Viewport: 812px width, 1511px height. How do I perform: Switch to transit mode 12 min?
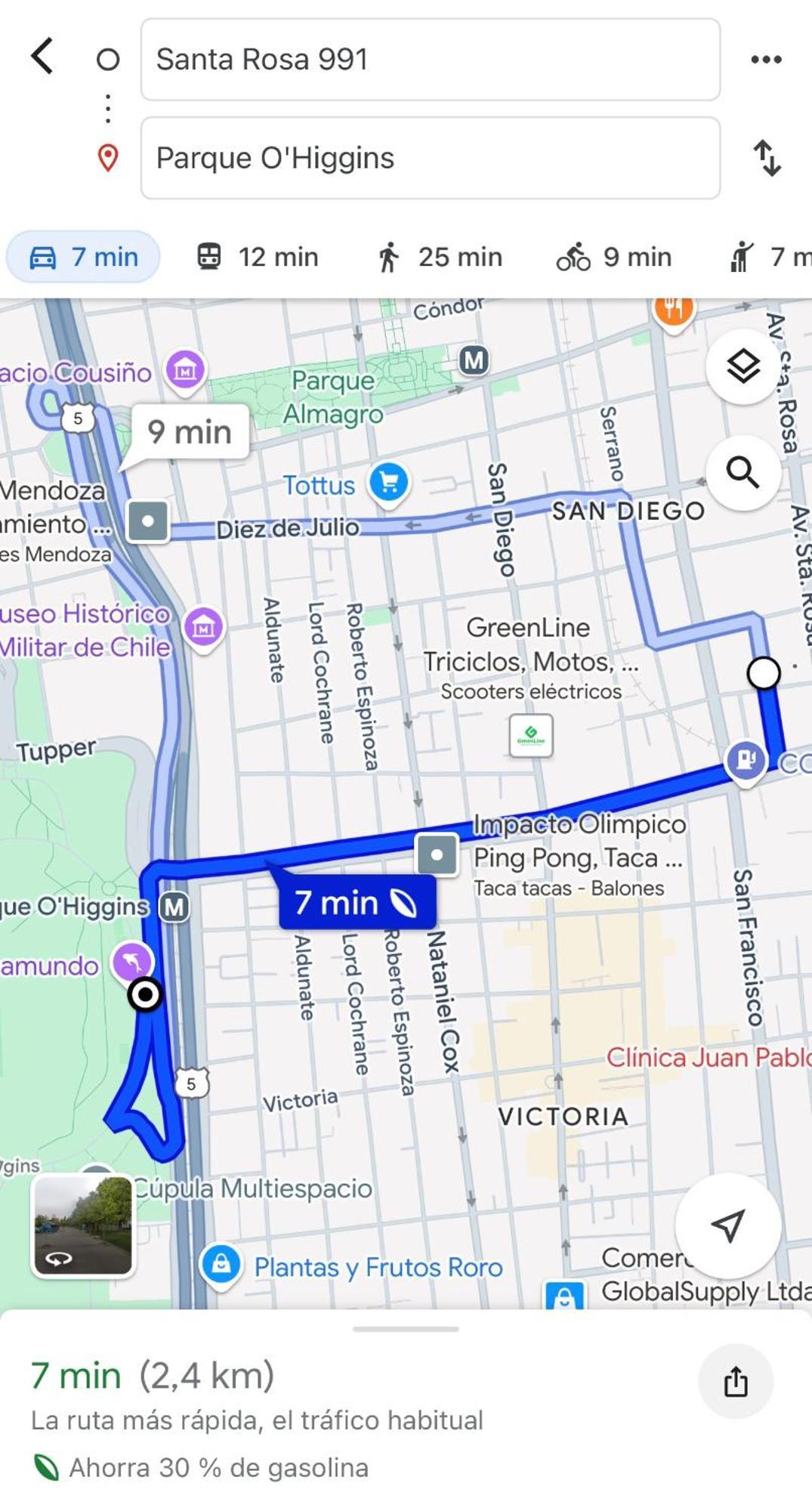pyautogui.click(x=258, y=257)
